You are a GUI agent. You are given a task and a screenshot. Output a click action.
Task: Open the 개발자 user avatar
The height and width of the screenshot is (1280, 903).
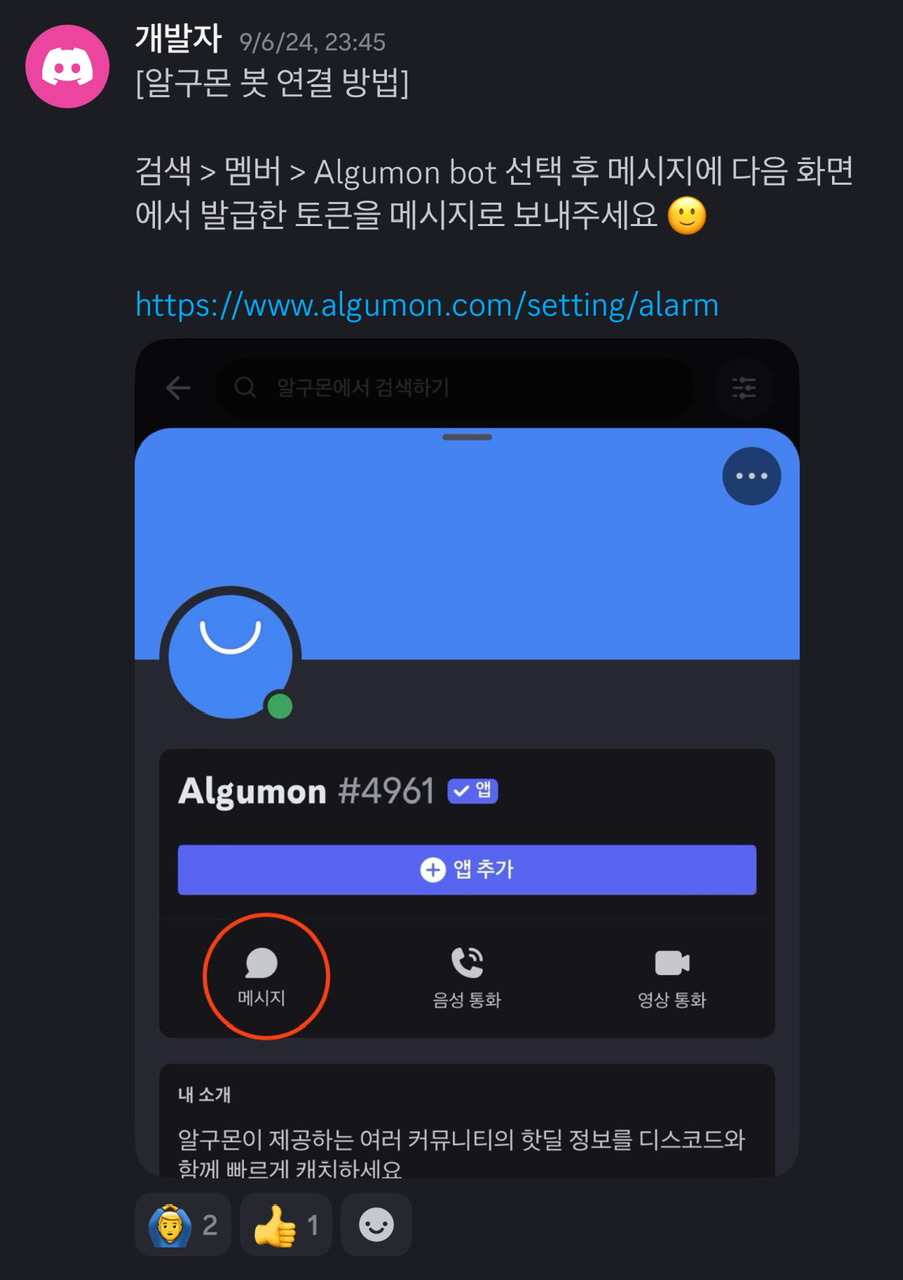point(67,66)
